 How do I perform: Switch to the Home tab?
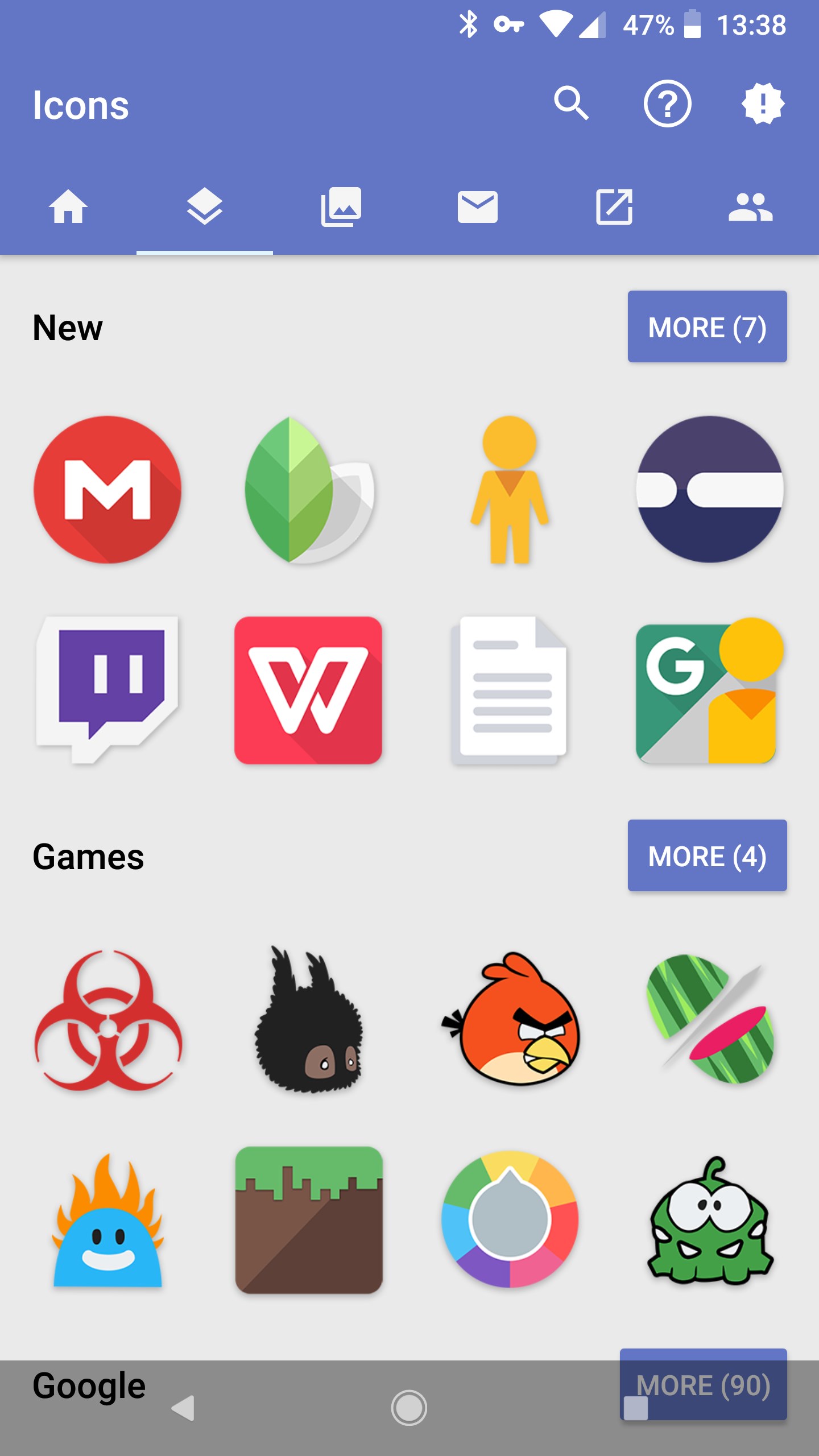[x=68, y=208]
